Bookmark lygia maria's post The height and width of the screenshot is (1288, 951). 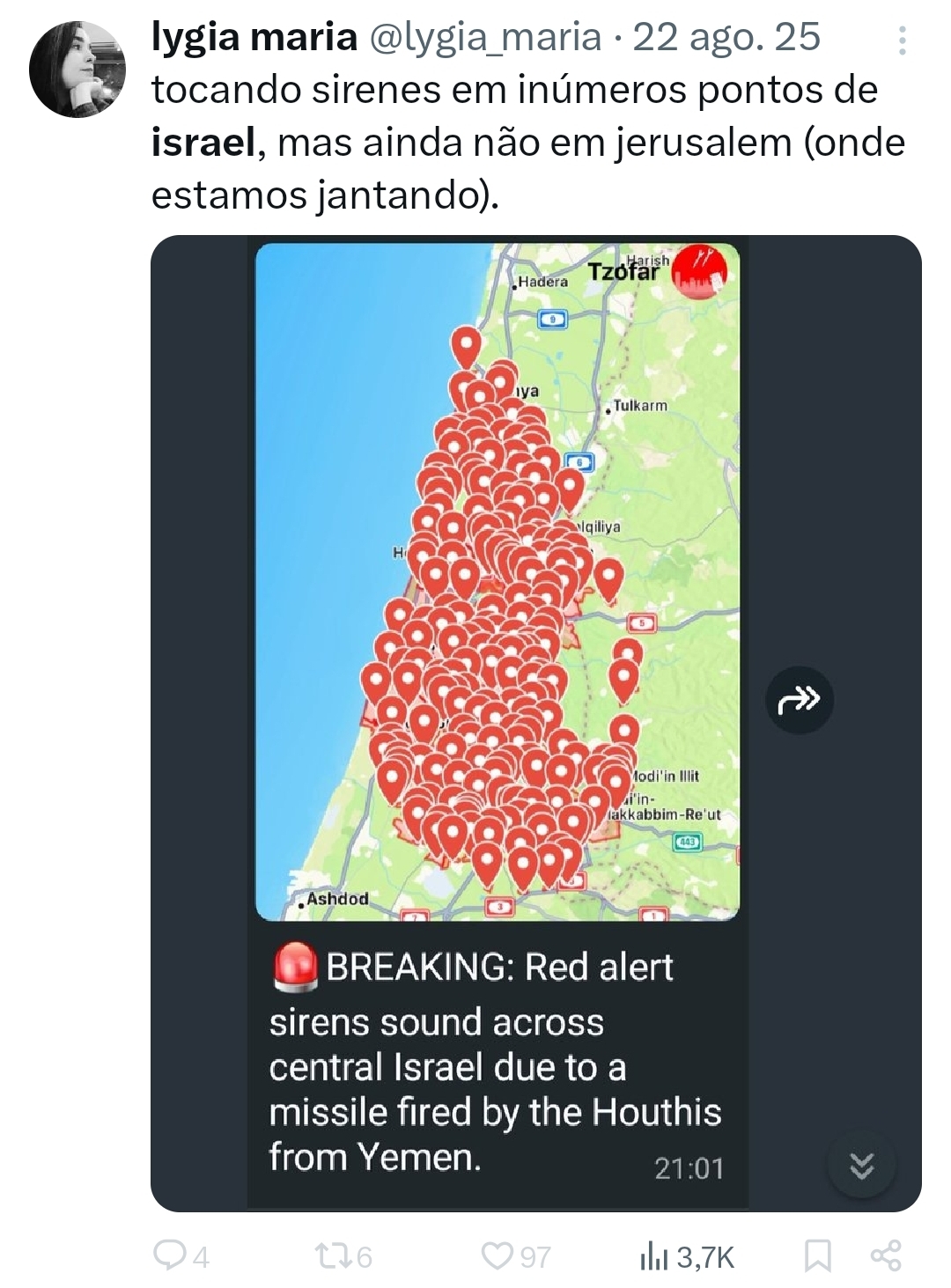[x=817, y=1256]
